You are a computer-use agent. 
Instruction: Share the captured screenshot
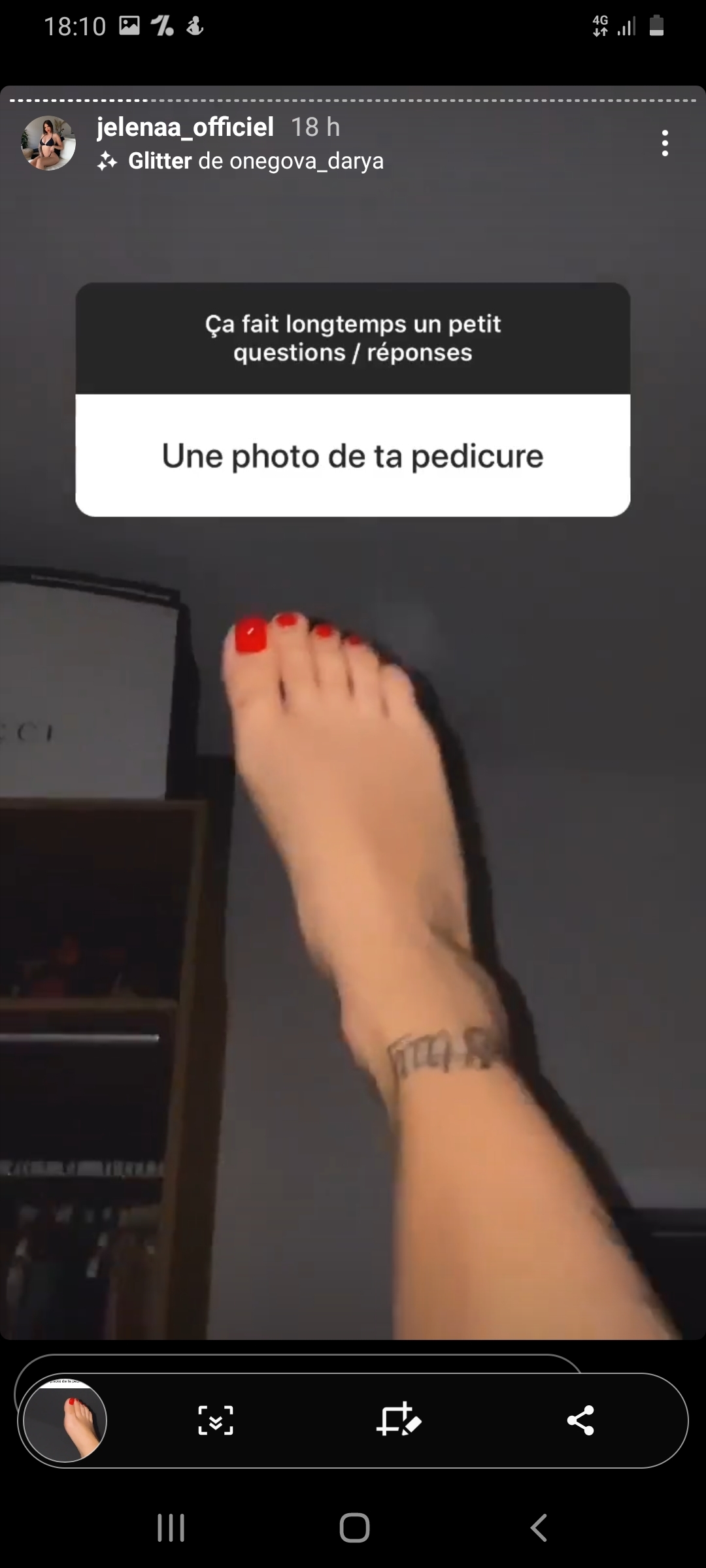pos(580,1420)
